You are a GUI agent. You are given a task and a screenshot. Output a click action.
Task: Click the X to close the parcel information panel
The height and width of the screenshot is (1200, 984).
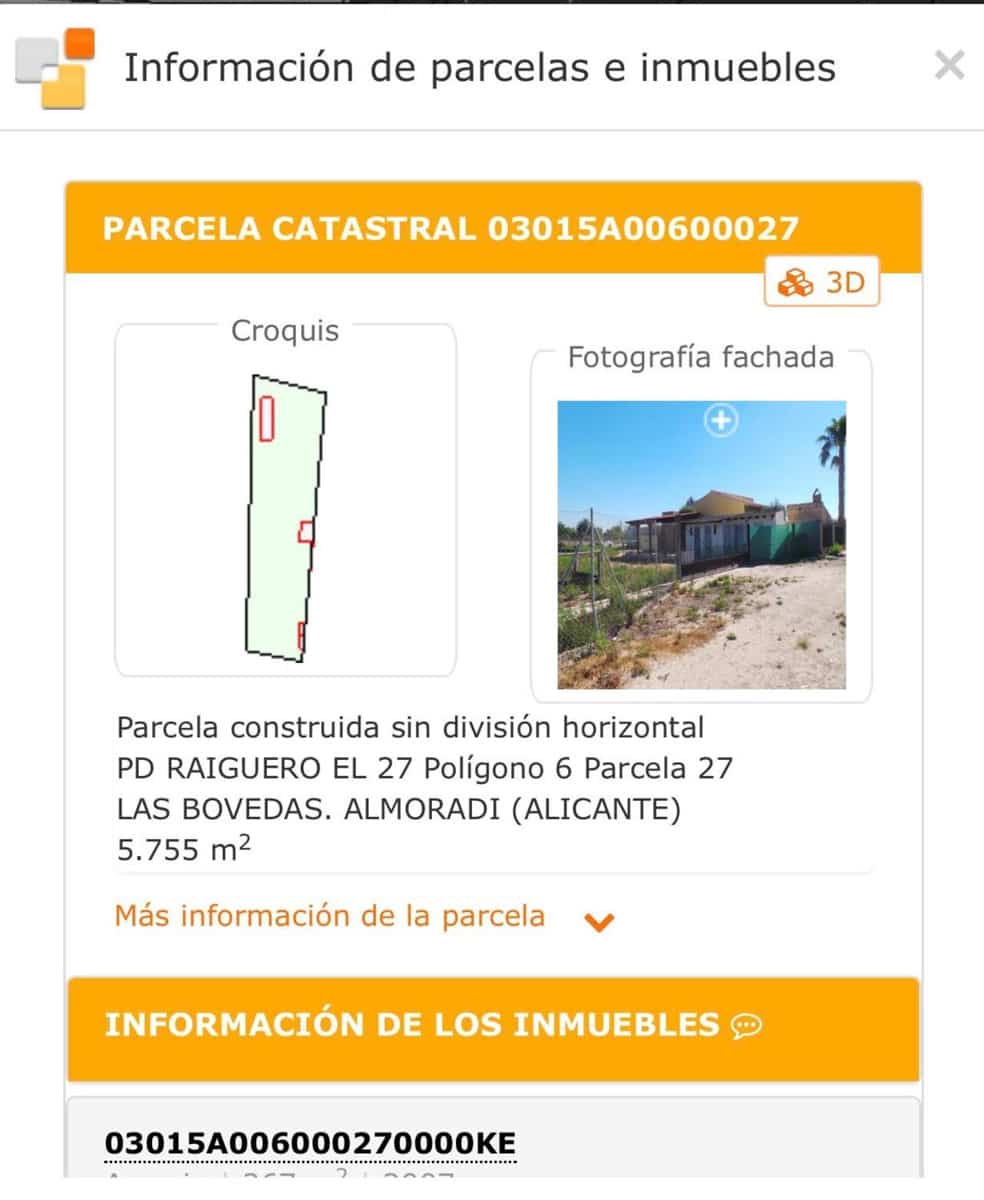947,66
